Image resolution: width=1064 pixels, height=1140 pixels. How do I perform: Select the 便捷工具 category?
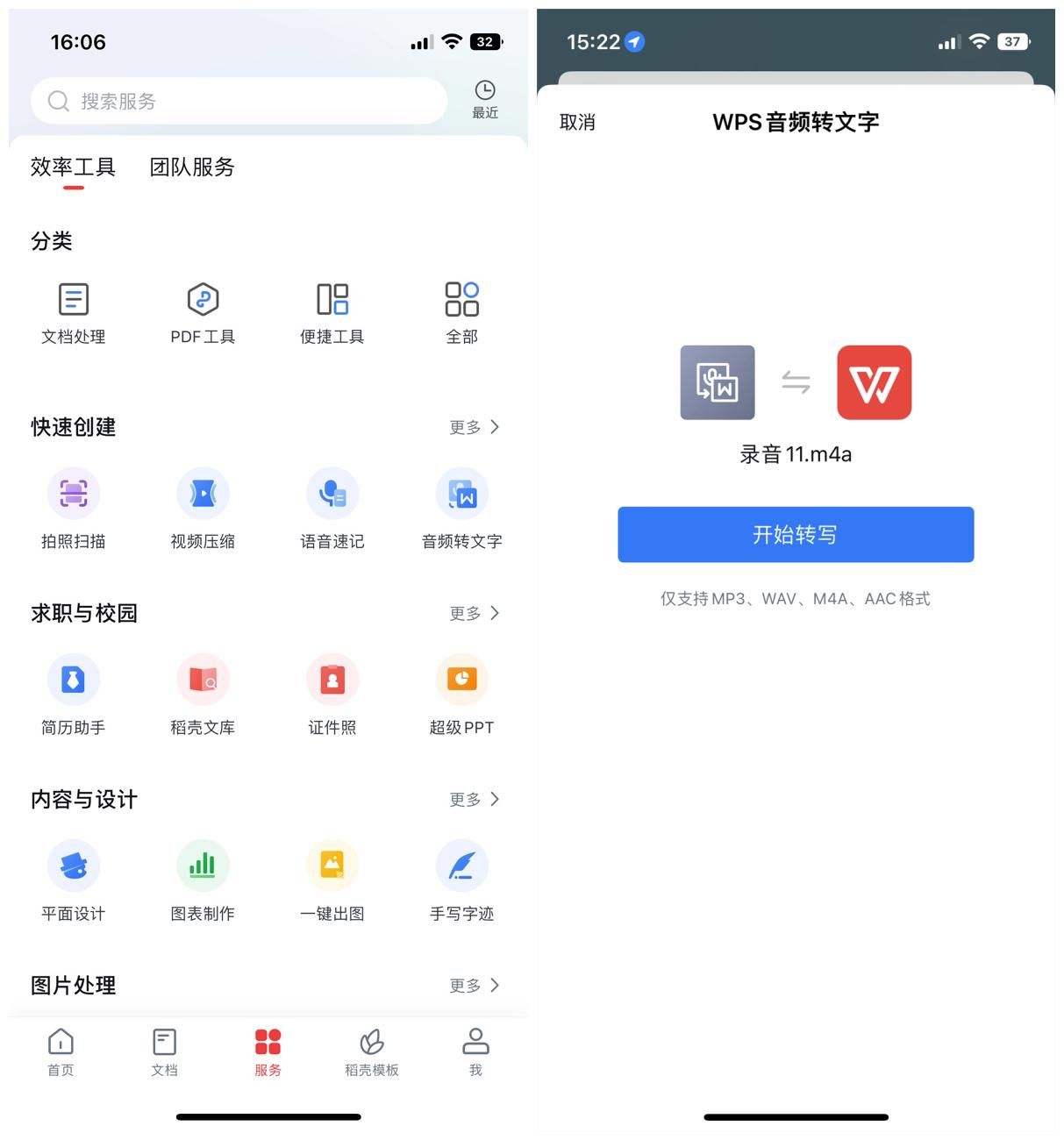pos(332,312)
